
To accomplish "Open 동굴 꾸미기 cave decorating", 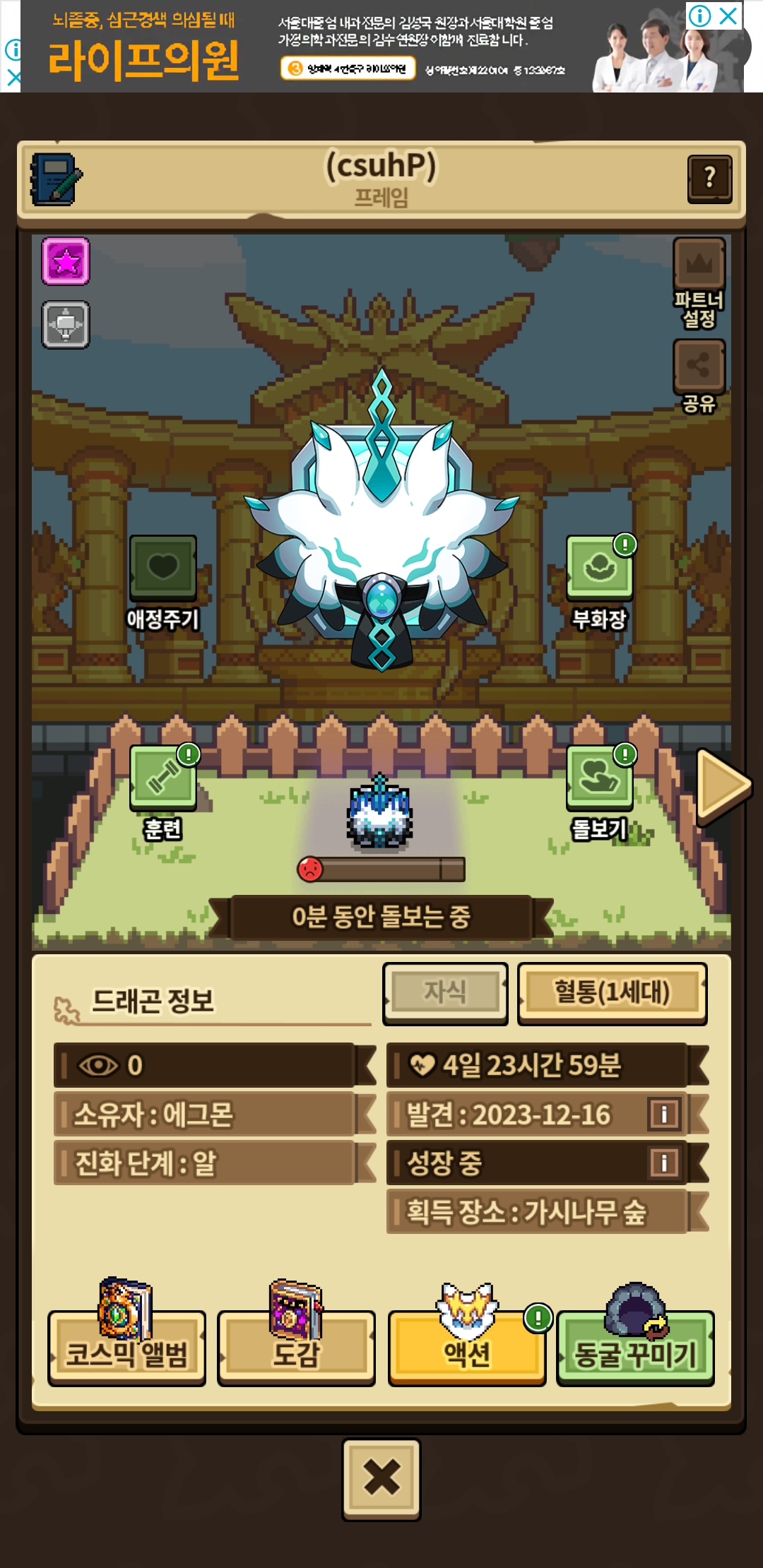I will (635, 1349).
